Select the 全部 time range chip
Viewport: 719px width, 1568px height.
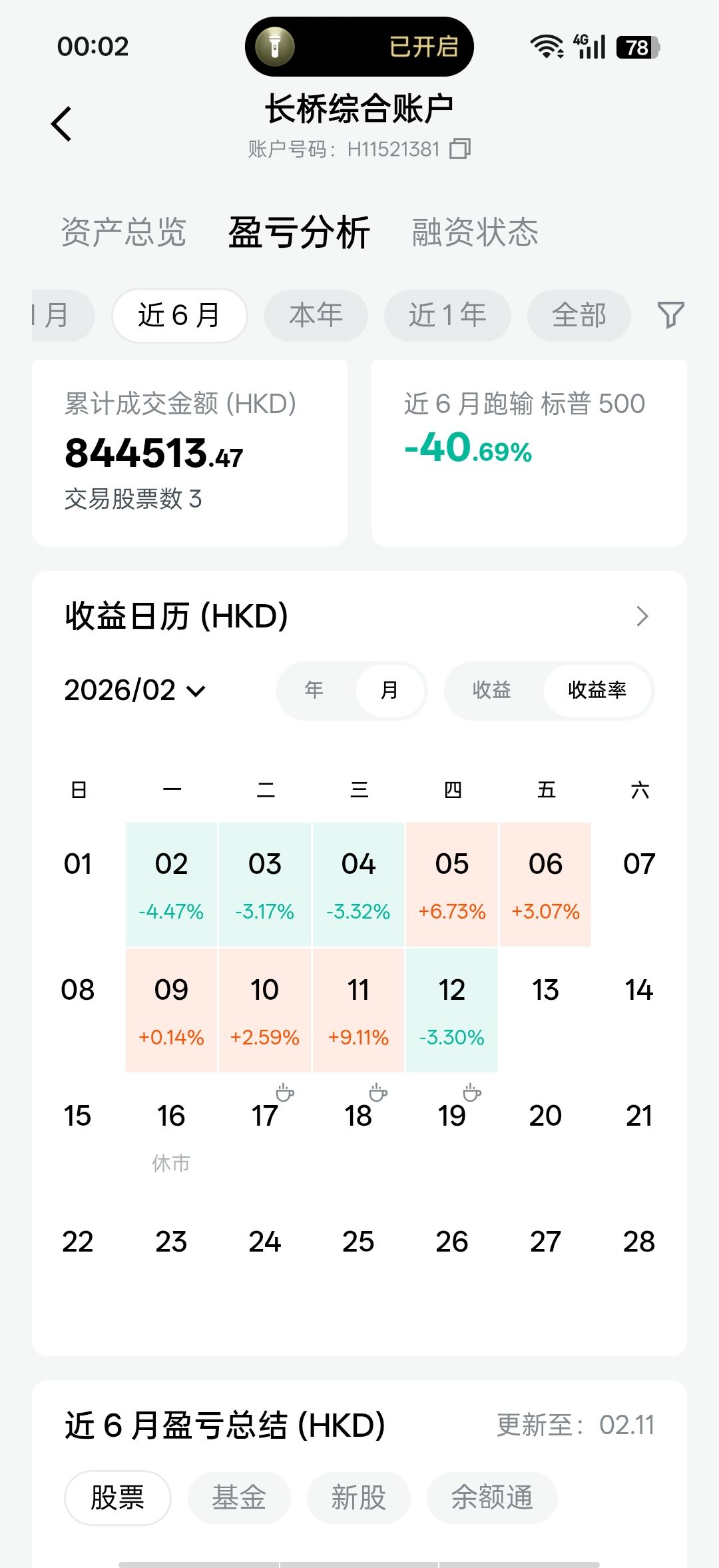578,315
